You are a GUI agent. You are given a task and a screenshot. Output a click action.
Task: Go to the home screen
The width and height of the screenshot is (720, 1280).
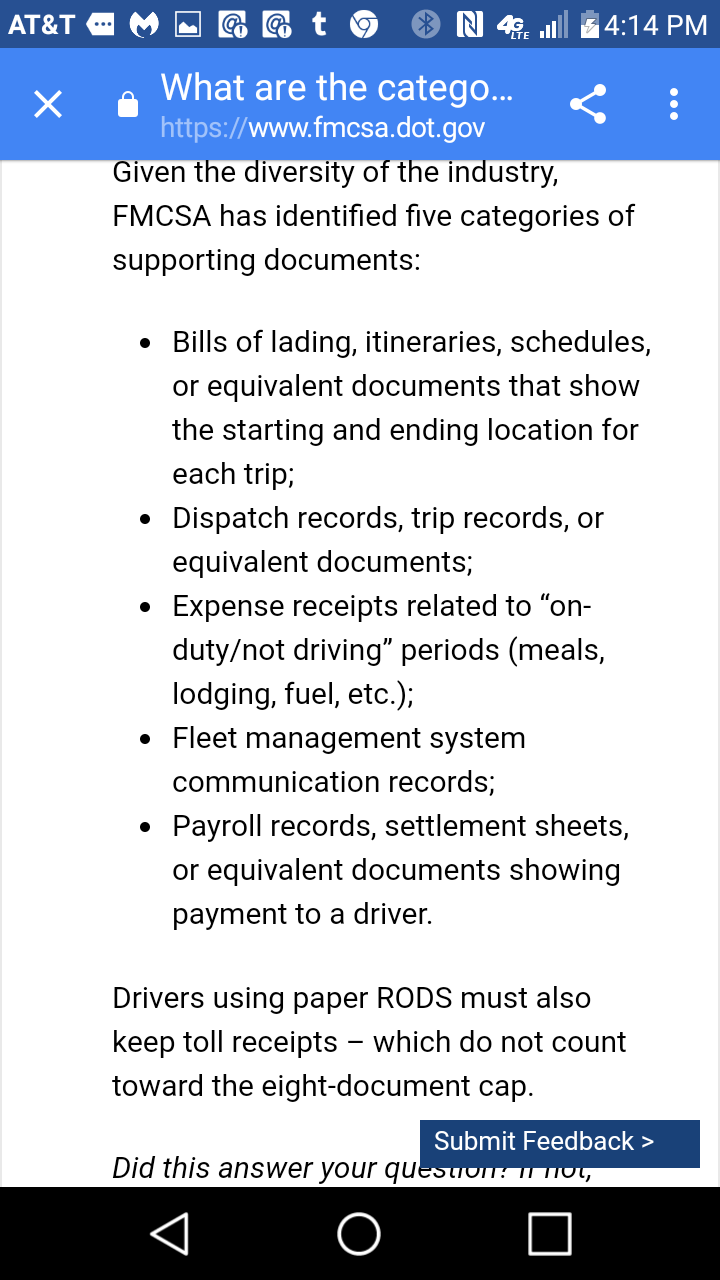359,1233
